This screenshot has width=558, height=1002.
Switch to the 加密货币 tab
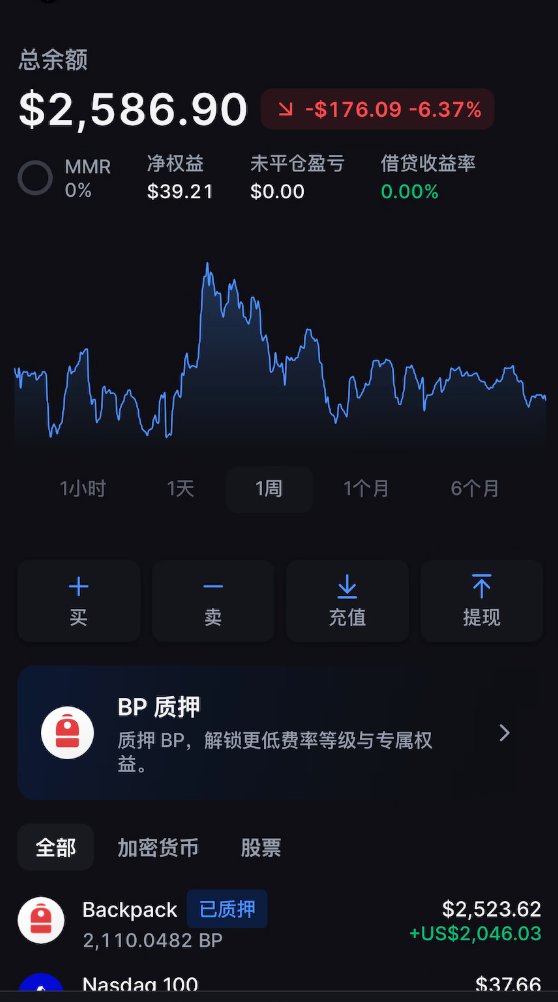(x=158, y=847)
